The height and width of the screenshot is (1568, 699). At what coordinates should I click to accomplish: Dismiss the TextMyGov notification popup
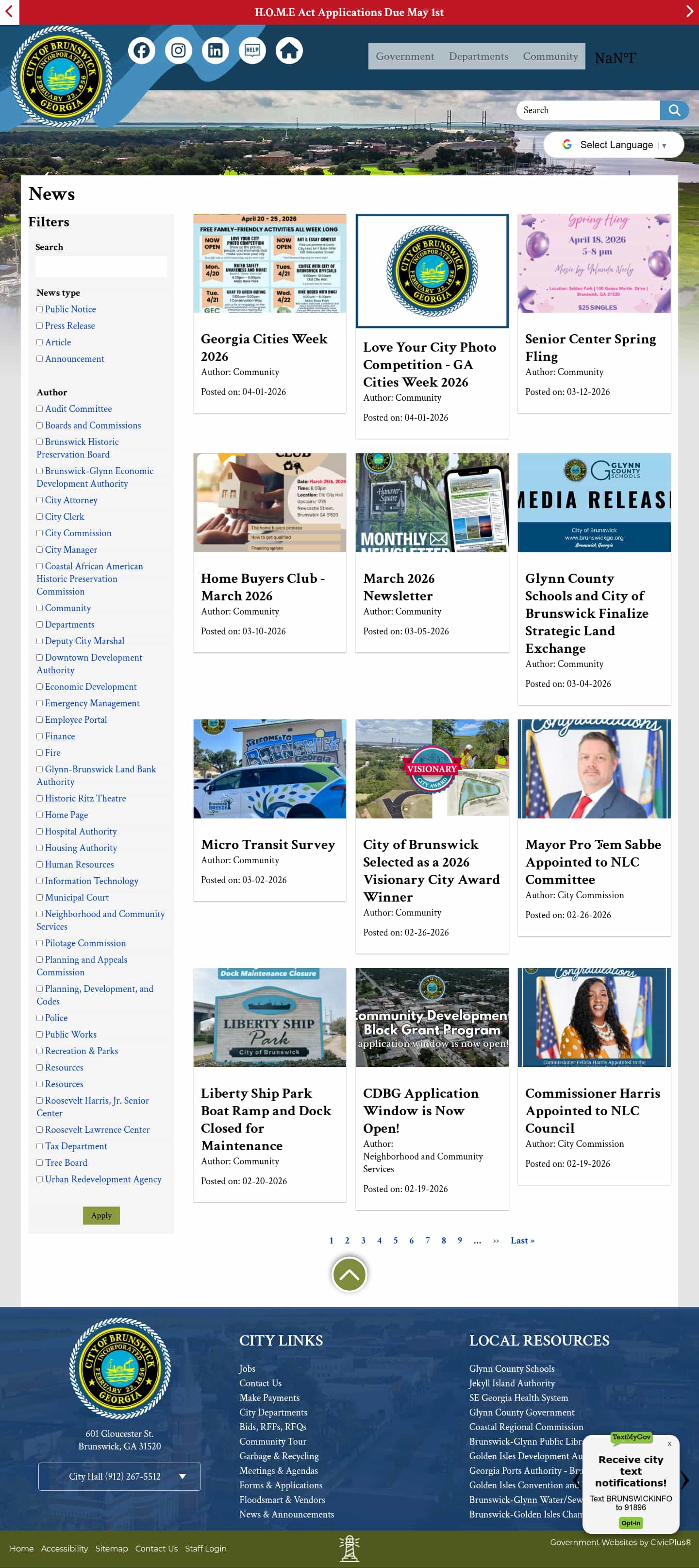click(670, 1444)
